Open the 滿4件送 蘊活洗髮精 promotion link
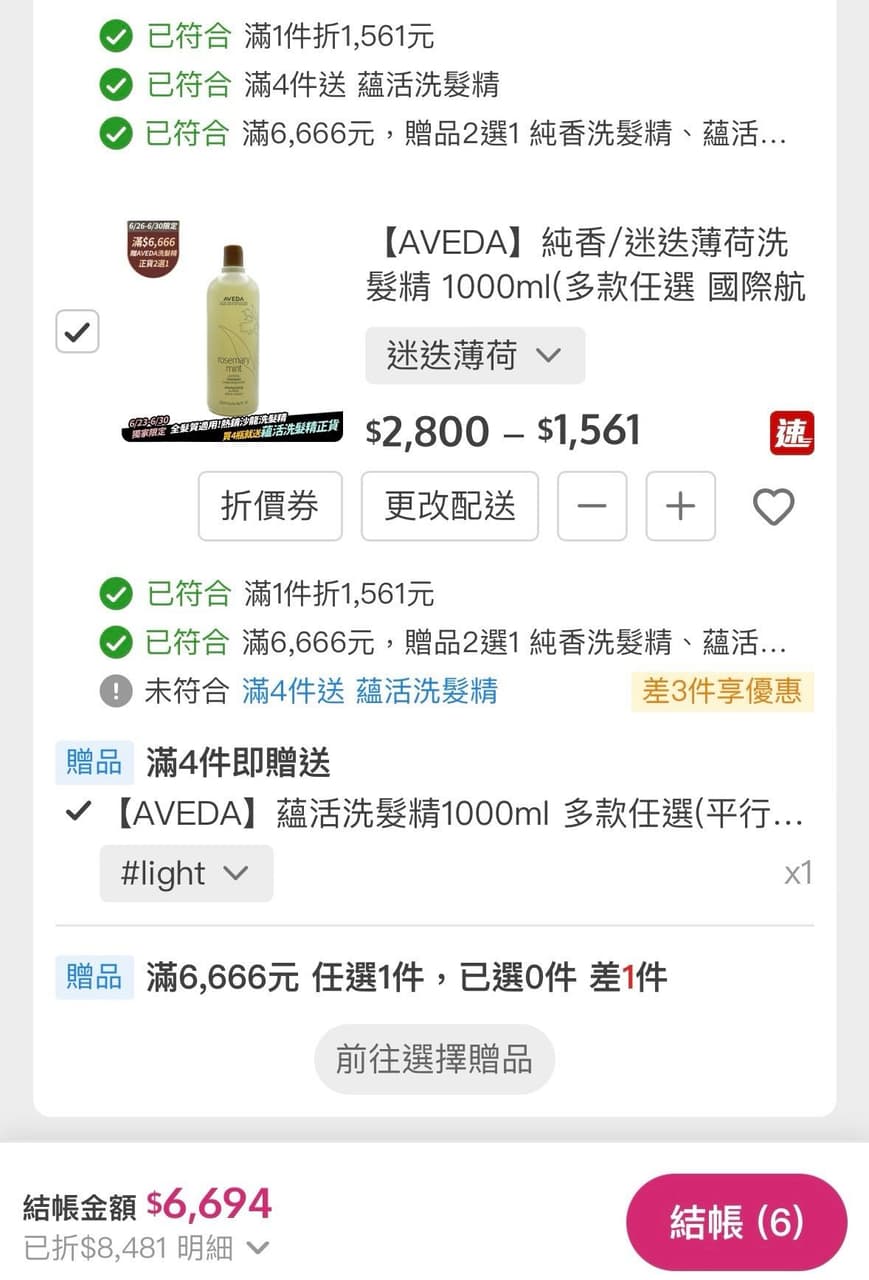Image resolution: width=869 pixels, height=1280 pixels. tap(368, 691)
